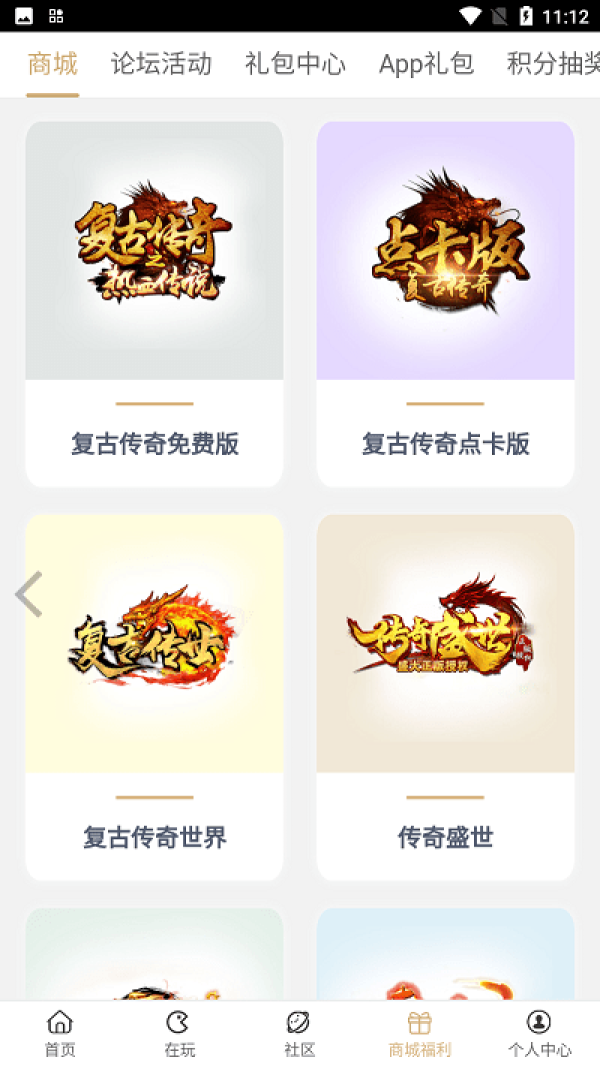Go to 首页 in bottom navigation
The width and height of the screenshot is (600, 1066).
pos(60,1034)
